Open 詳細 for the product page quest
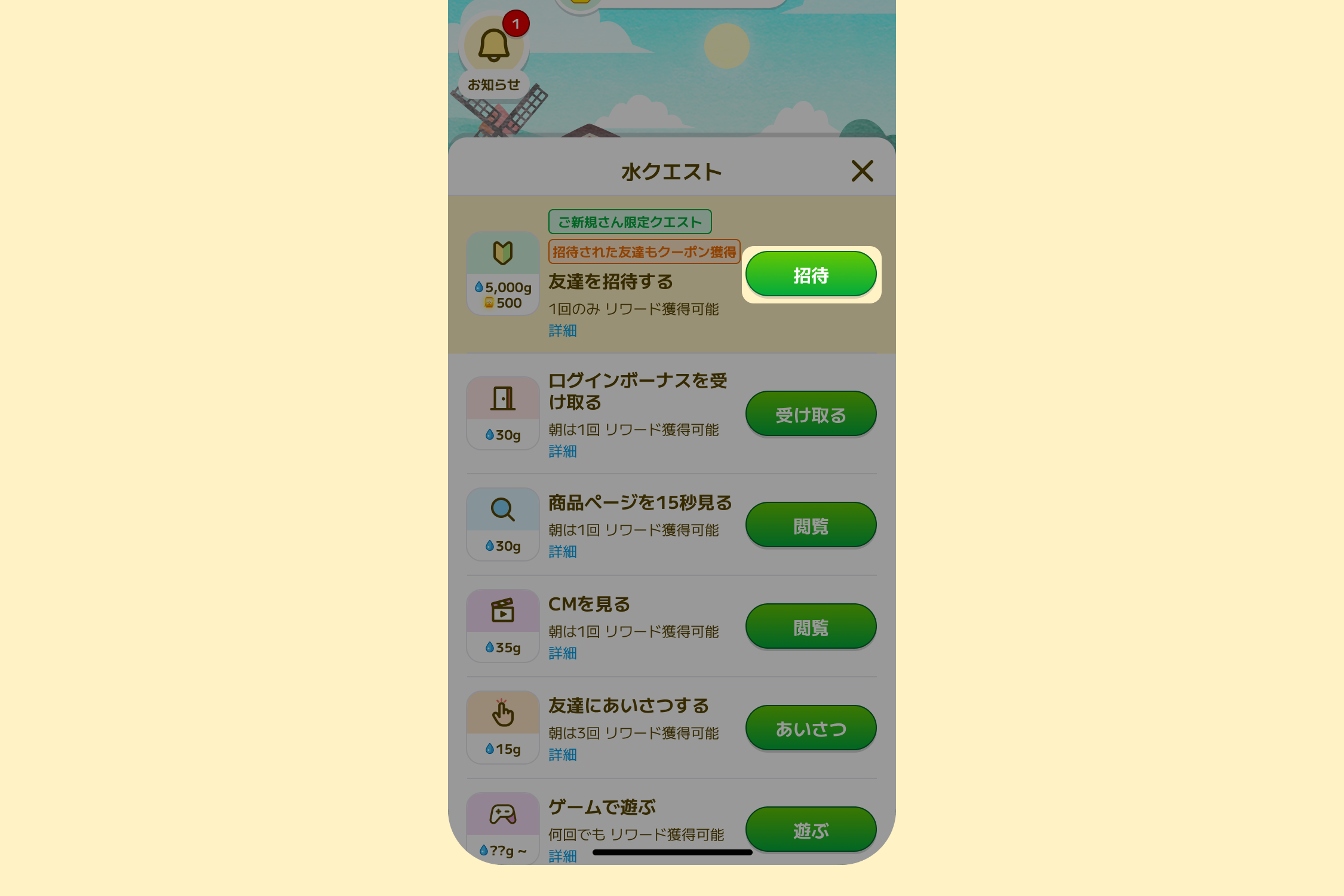1344x896 pixels. click(562, 552)
